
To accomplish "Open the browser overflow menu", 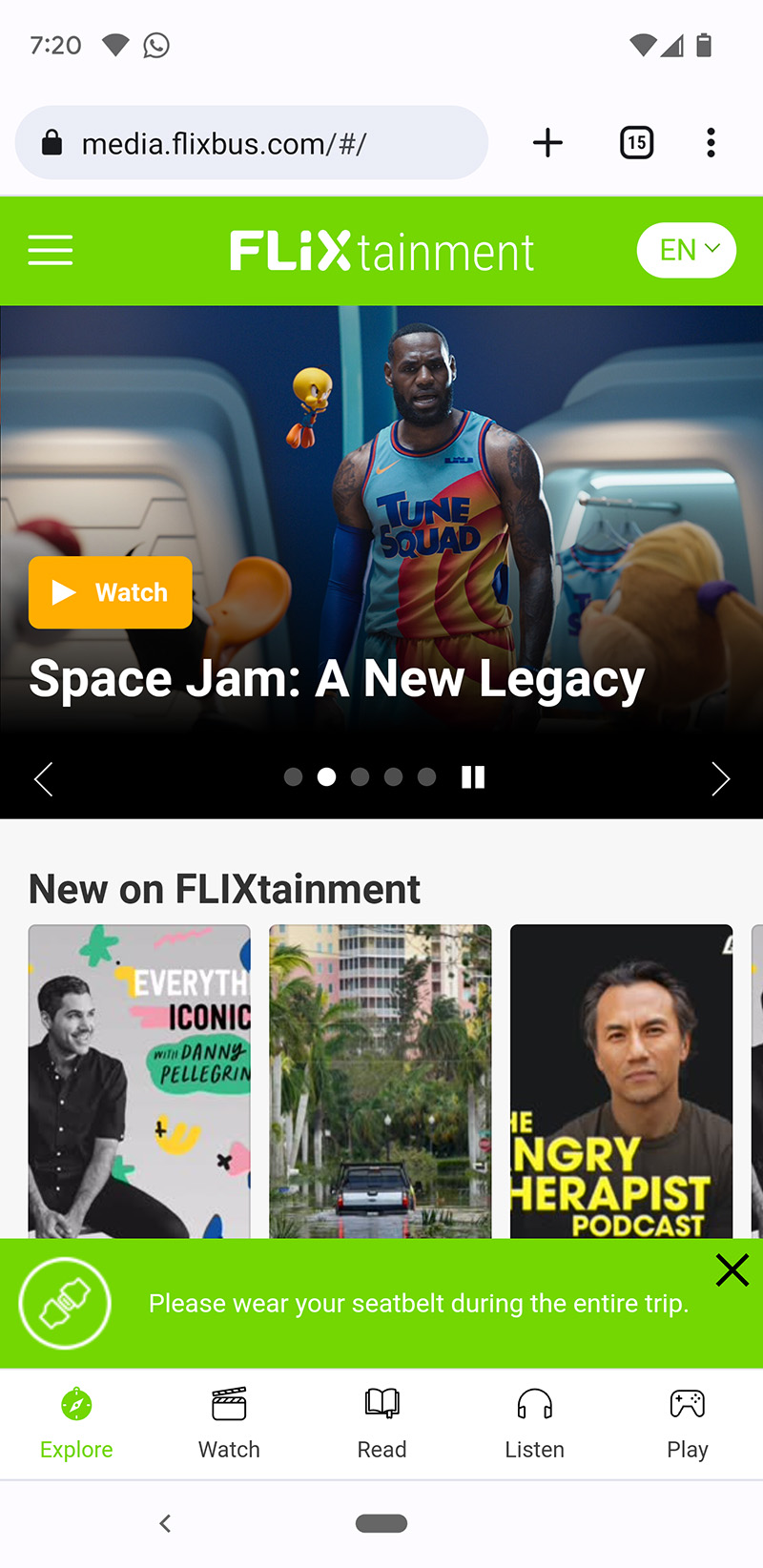I will [711, 143].
